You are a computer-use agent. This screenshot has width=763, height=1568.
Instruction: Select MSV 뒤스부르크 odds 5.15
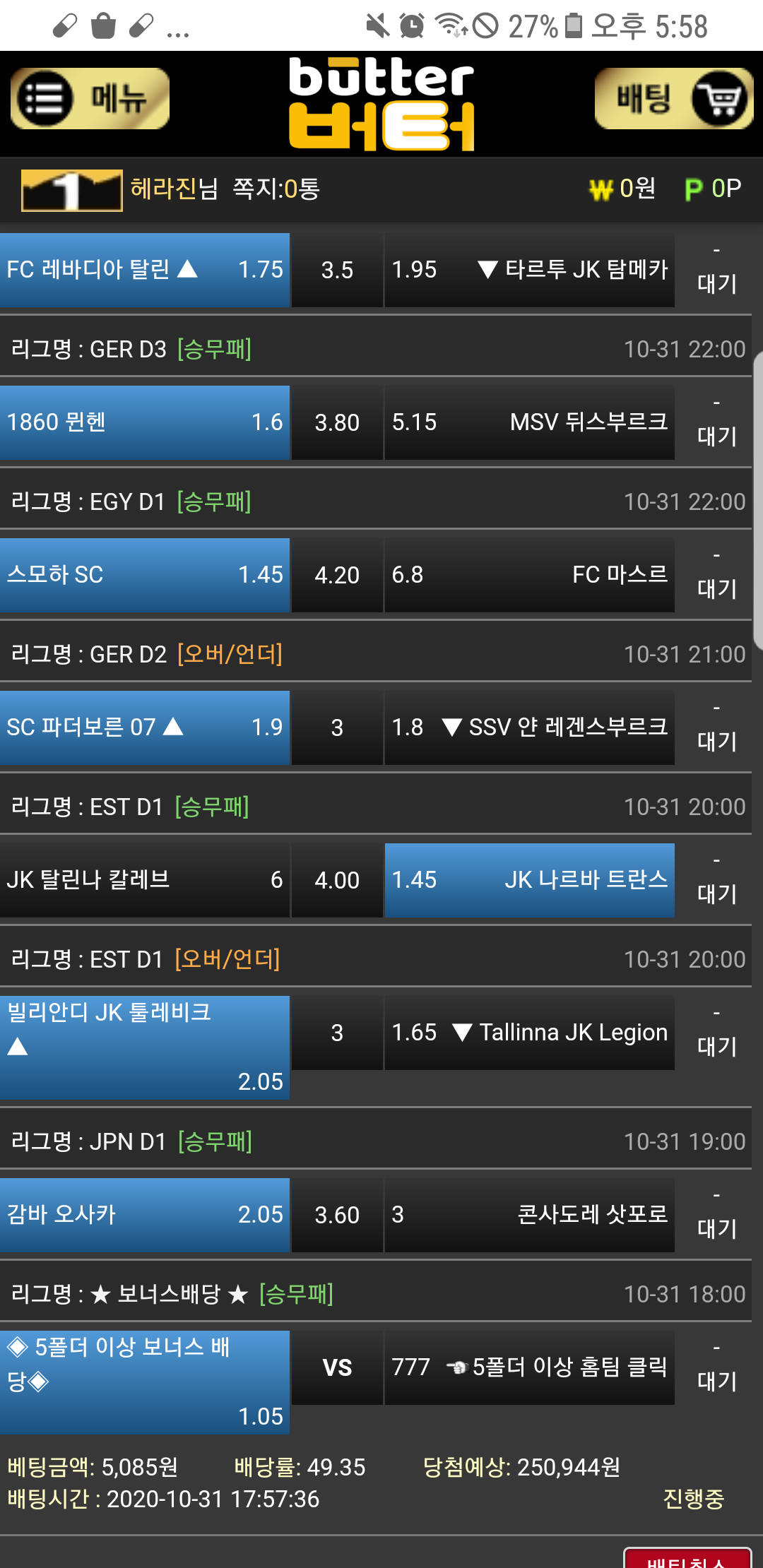pyautogui.click(x=529, y=422)
